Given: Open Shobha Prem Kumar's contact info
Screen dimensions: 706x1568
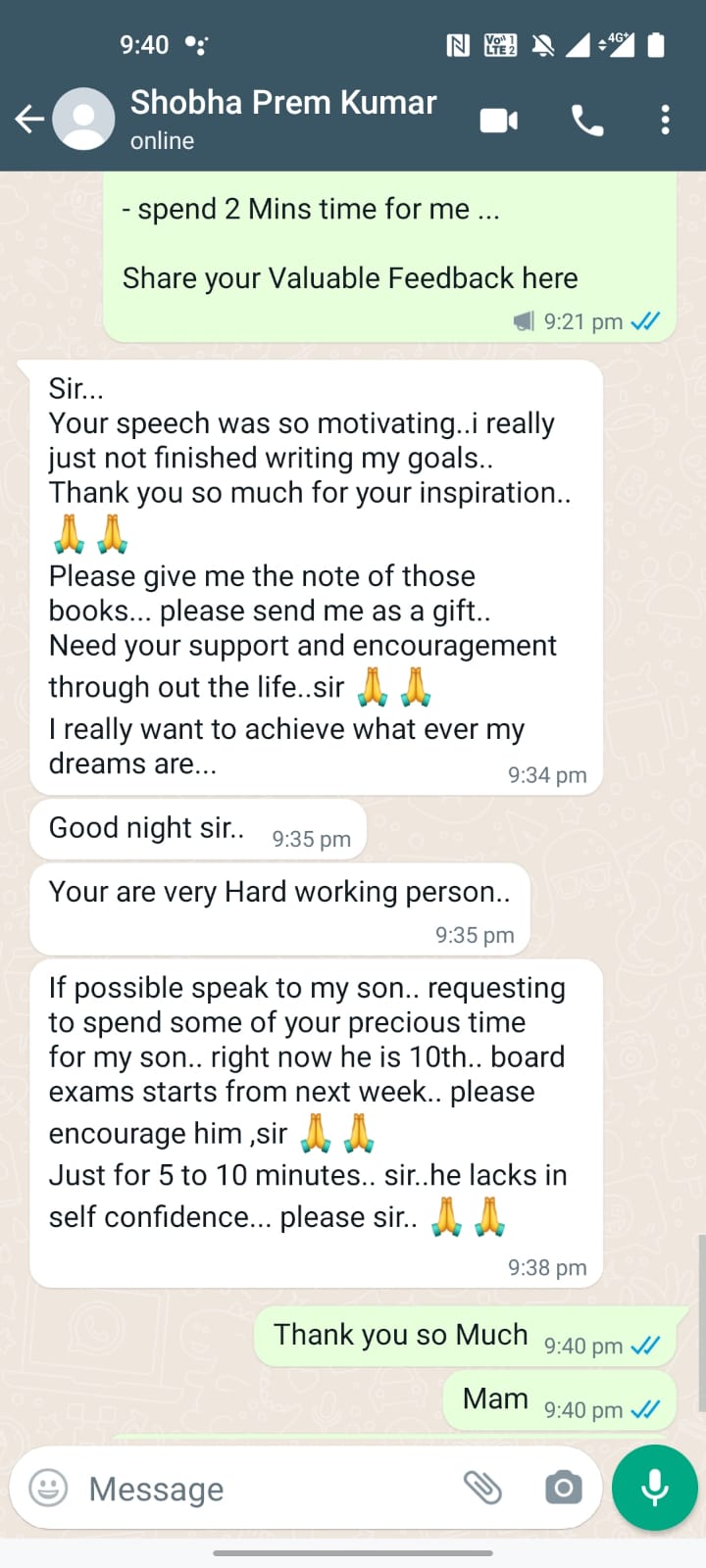Looking at the screenshot, I should [x=282, y=118].
